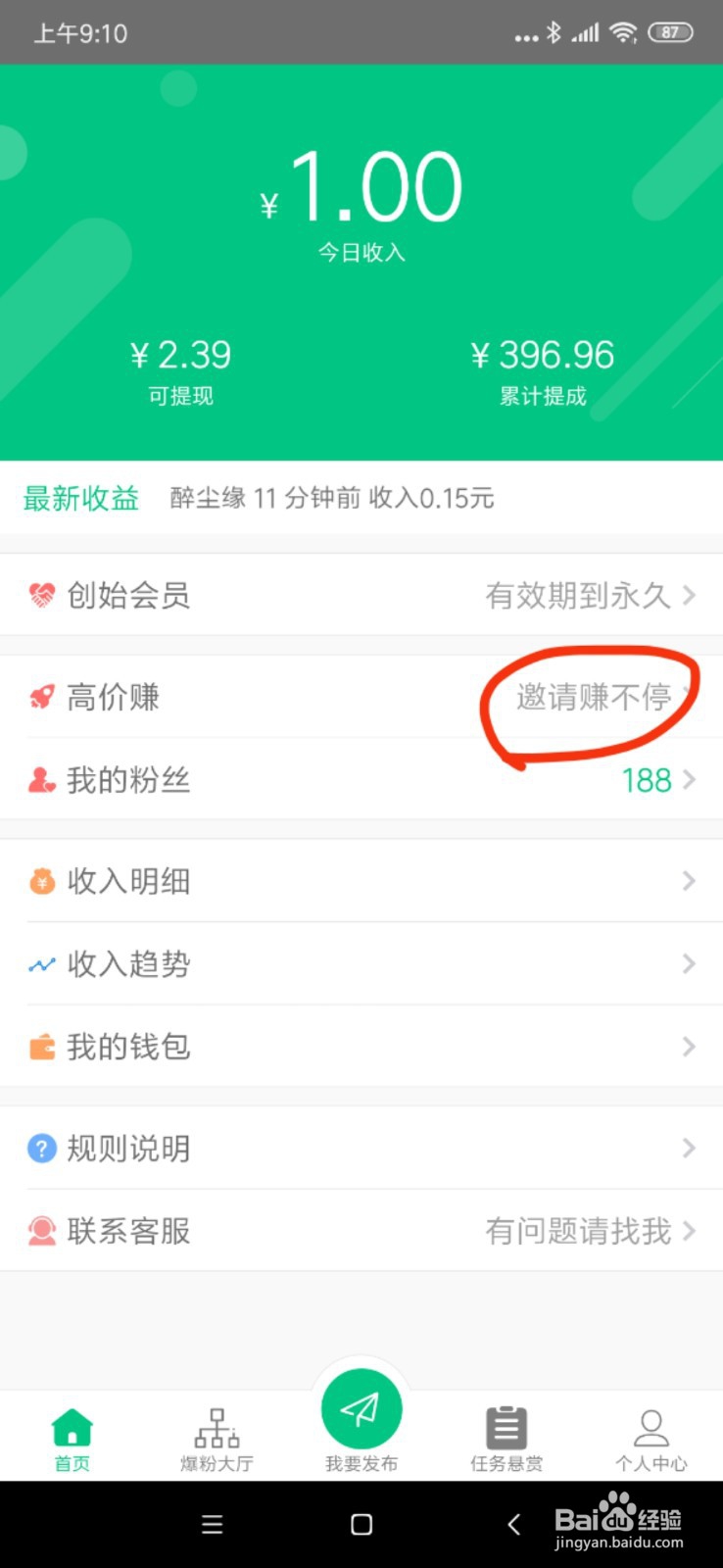723x1568 pixels.
Task: Click the green paper plane 我要发布 button
Action: 361,1408
